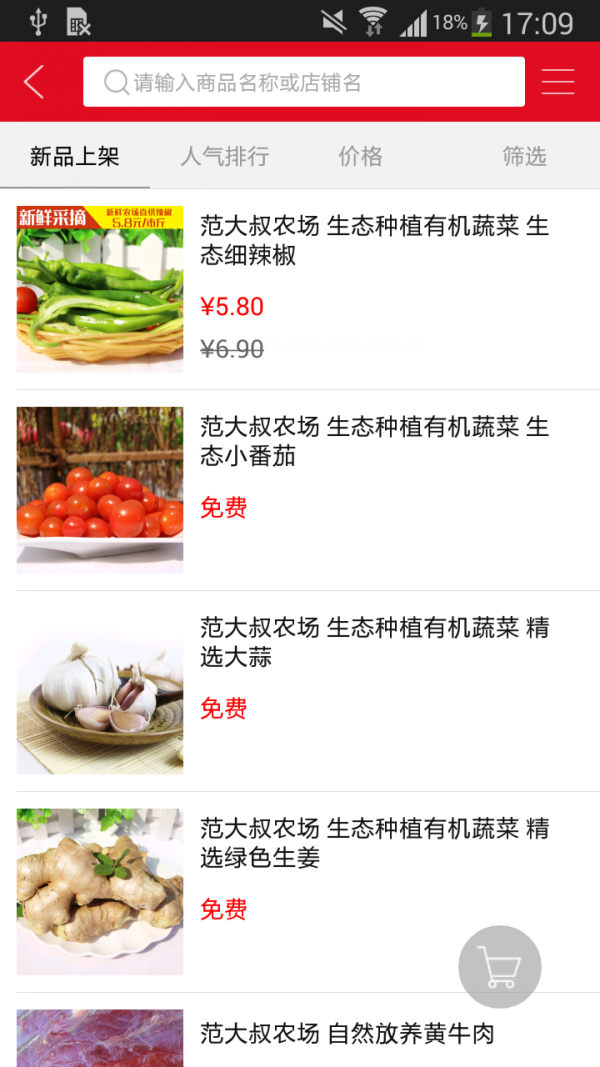Open the hamburger menu in the red bar
600x1067 pixels.
point(558,82)
